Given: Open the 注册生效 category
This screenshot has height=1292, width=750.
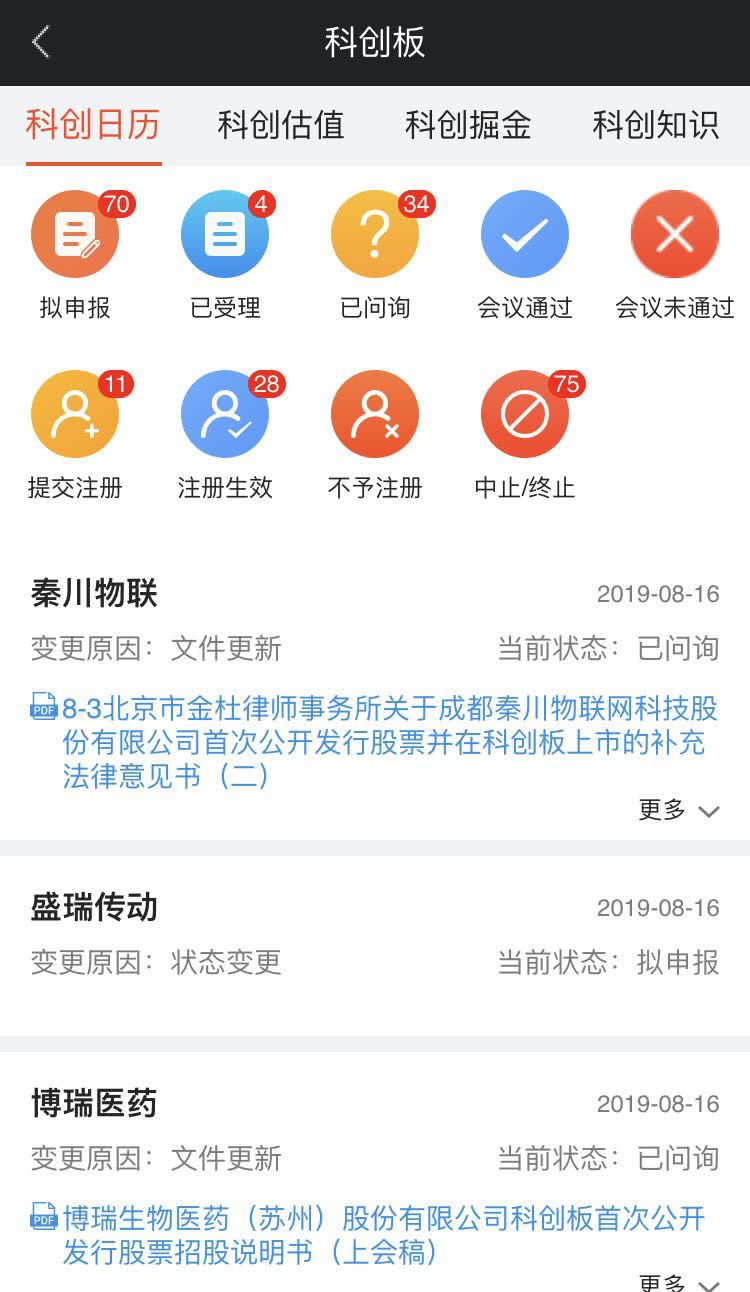Looking at the screenshot, I should 225,435.
